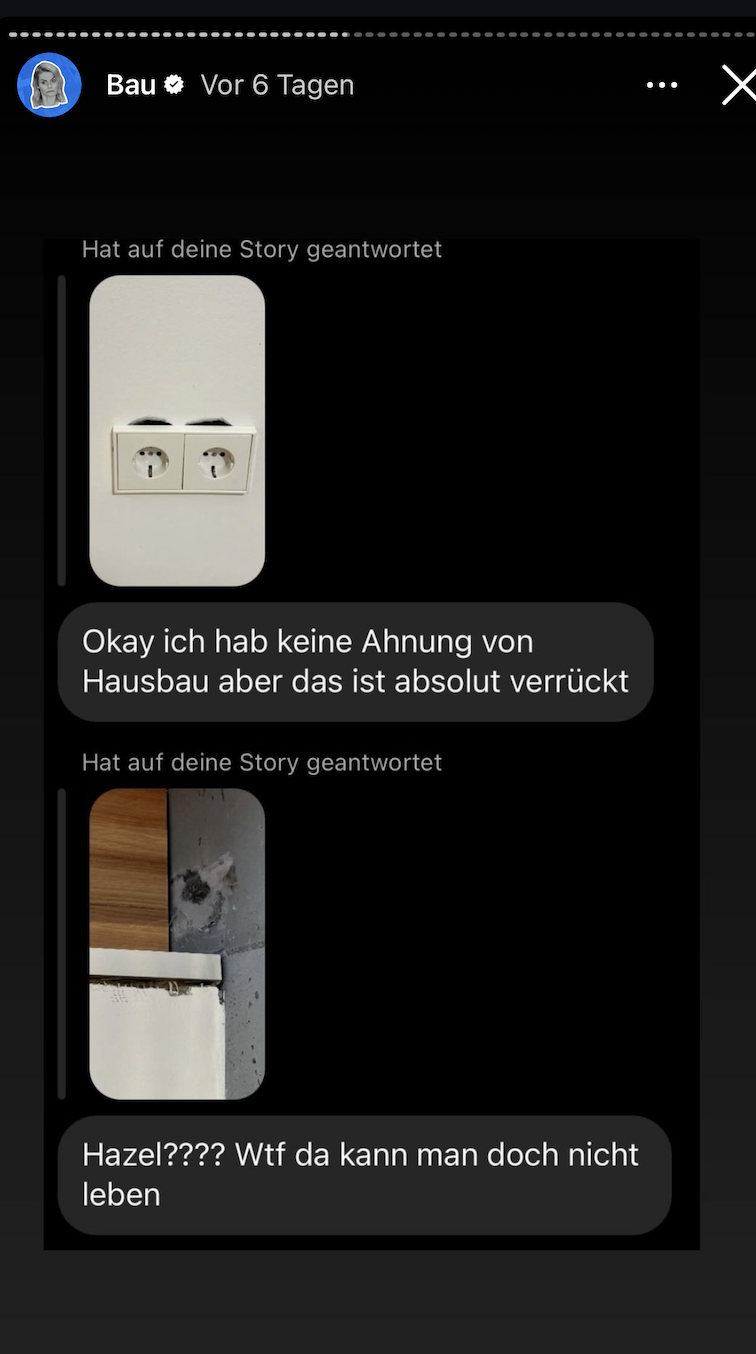Open the Bau account name
The width and height of the screenshot is (756, 1354).
coord(131,85)
